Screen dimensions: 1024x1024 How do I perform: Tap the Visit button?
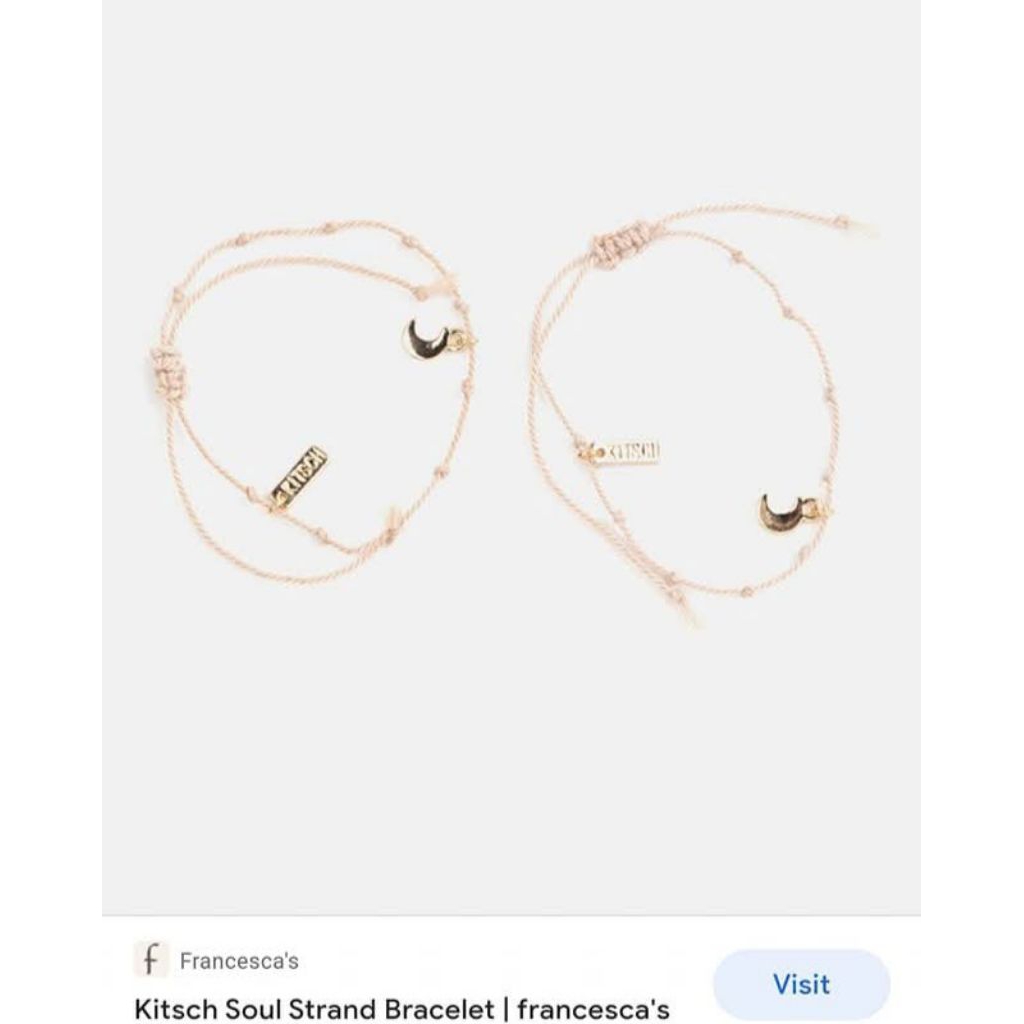coord(801,984)
